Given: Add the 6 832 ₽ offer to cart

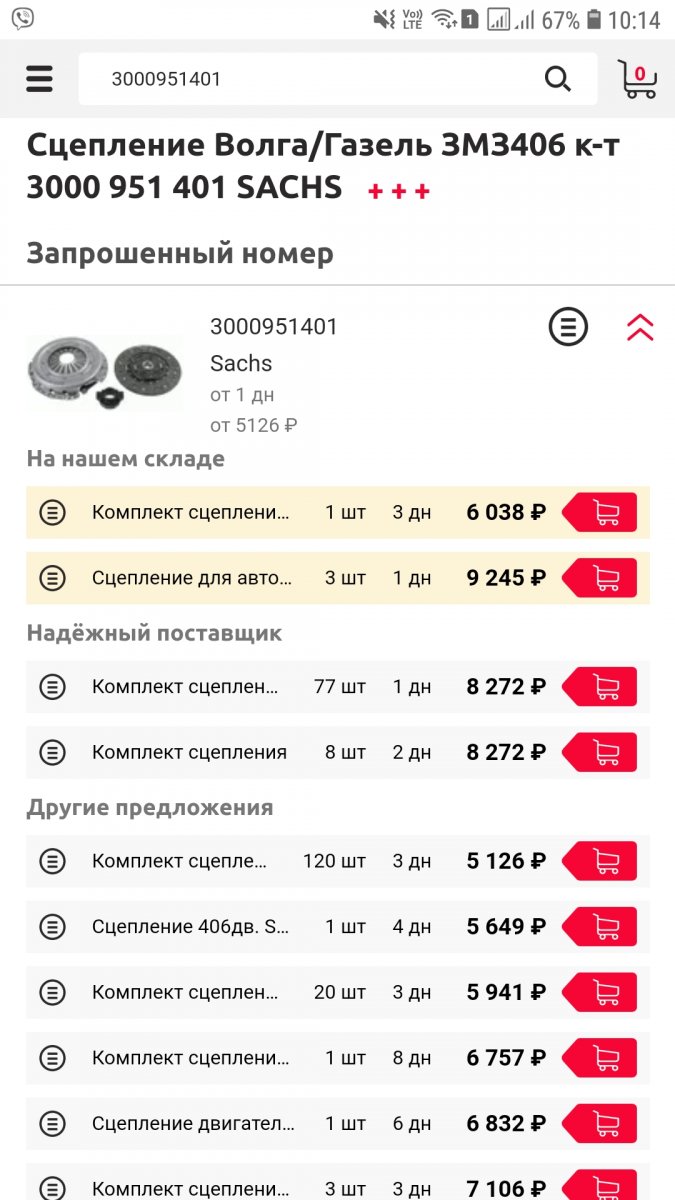Looking at the screenshot, I should 600,1123.
